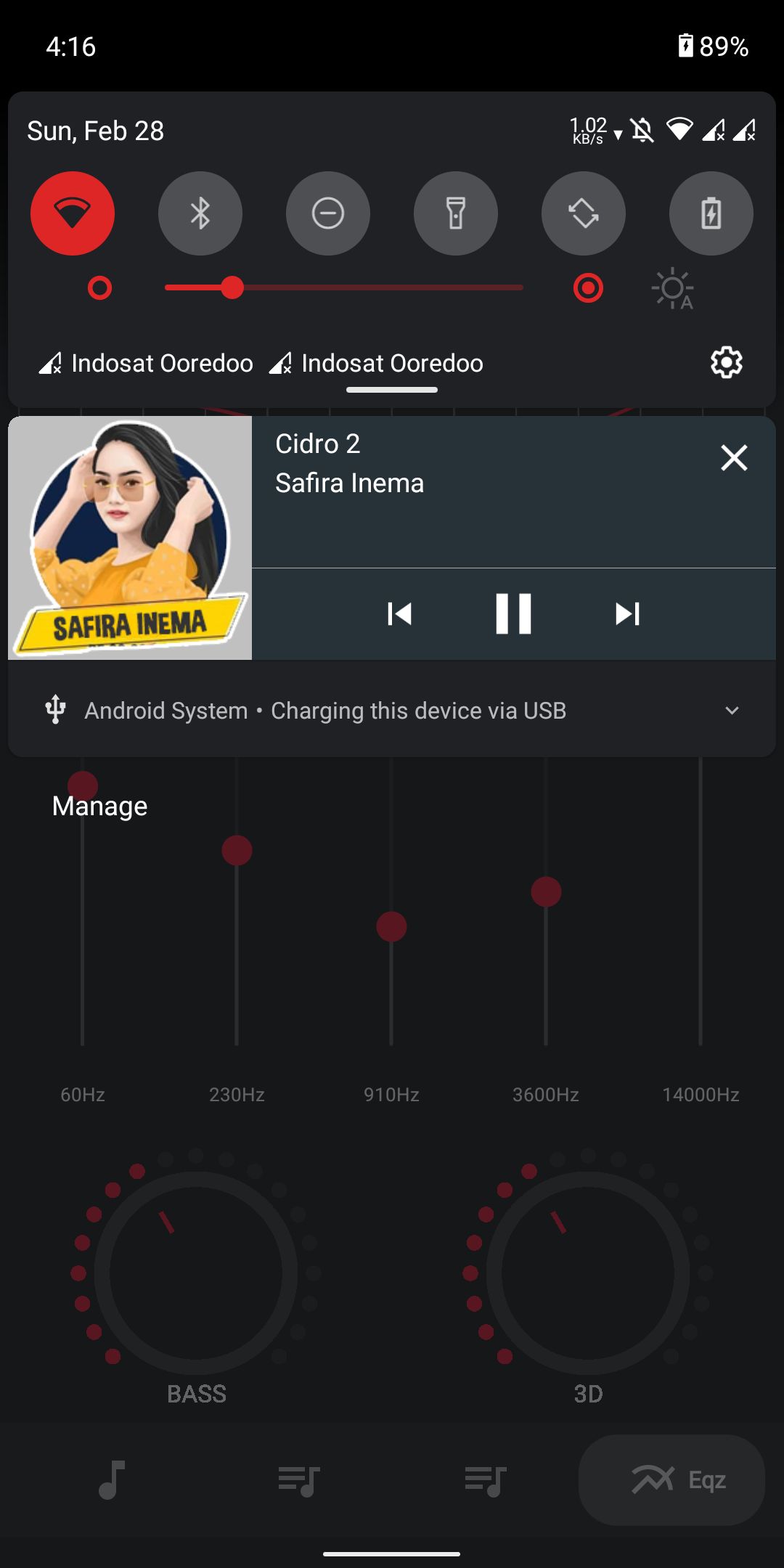This screenshot has height=1568, width=784.
Task: Dismiss the Cidro 2 media notification
Action: pyautogui.click(x=734, y=458)
